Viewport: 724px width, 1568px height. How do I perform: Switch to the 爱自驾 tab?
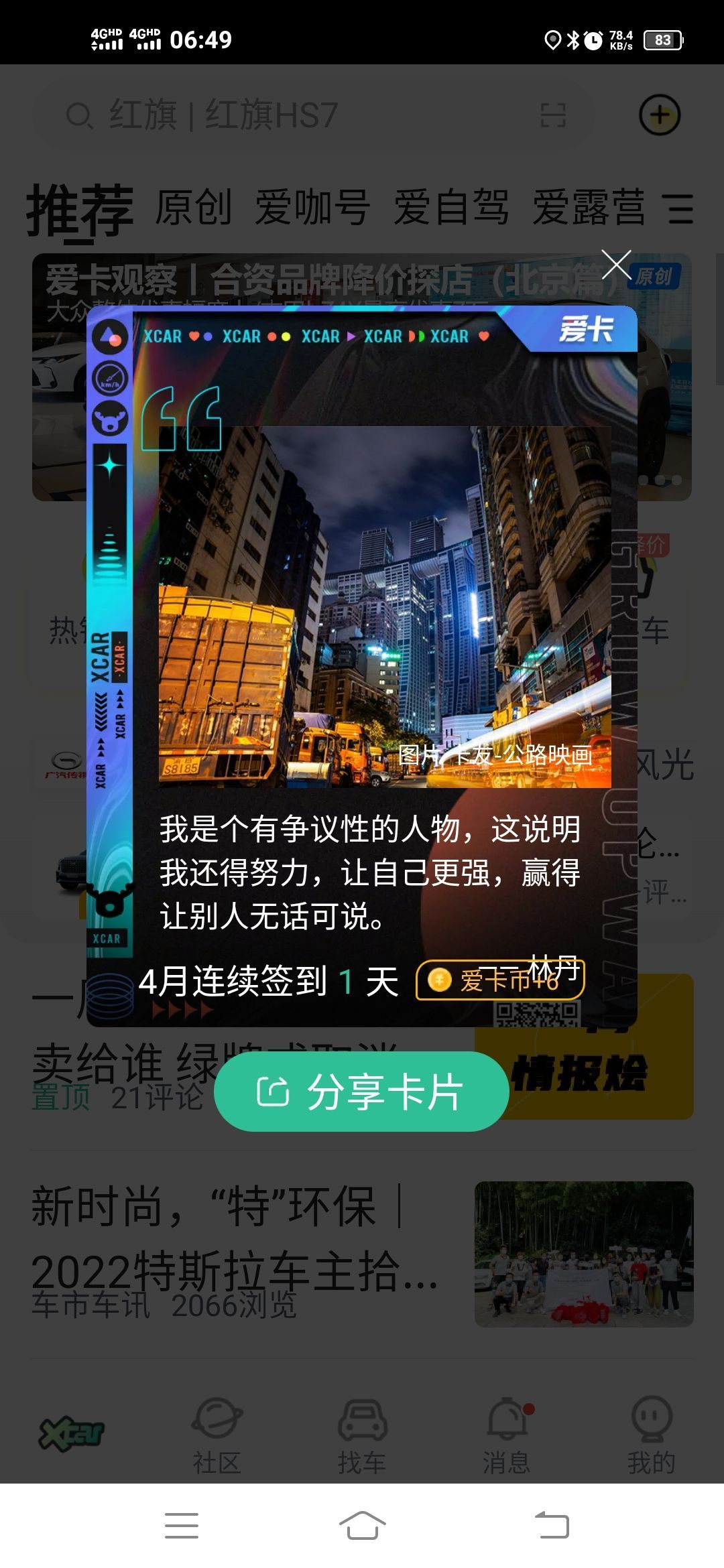point(450,208)
